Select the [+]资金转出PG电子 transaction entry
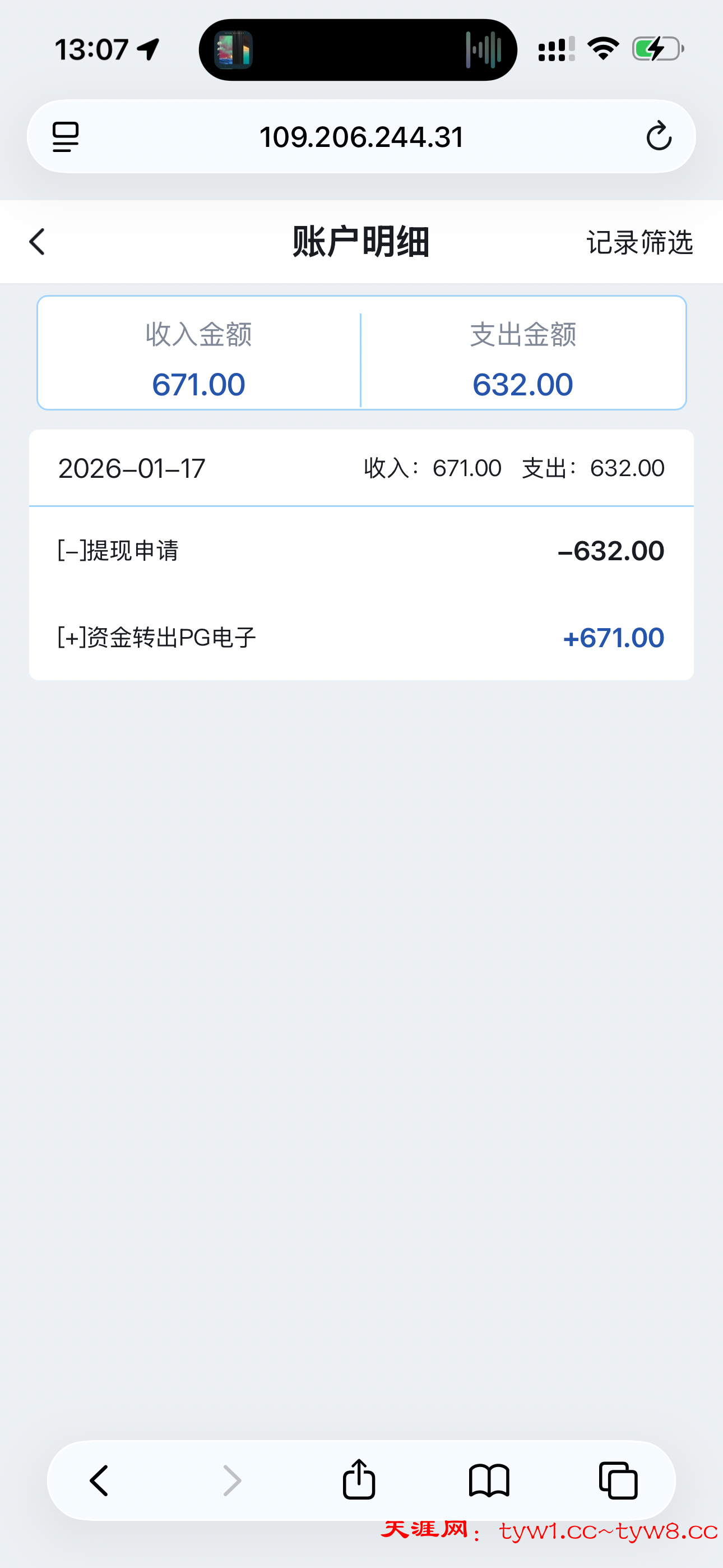 [x=361, y=637]
